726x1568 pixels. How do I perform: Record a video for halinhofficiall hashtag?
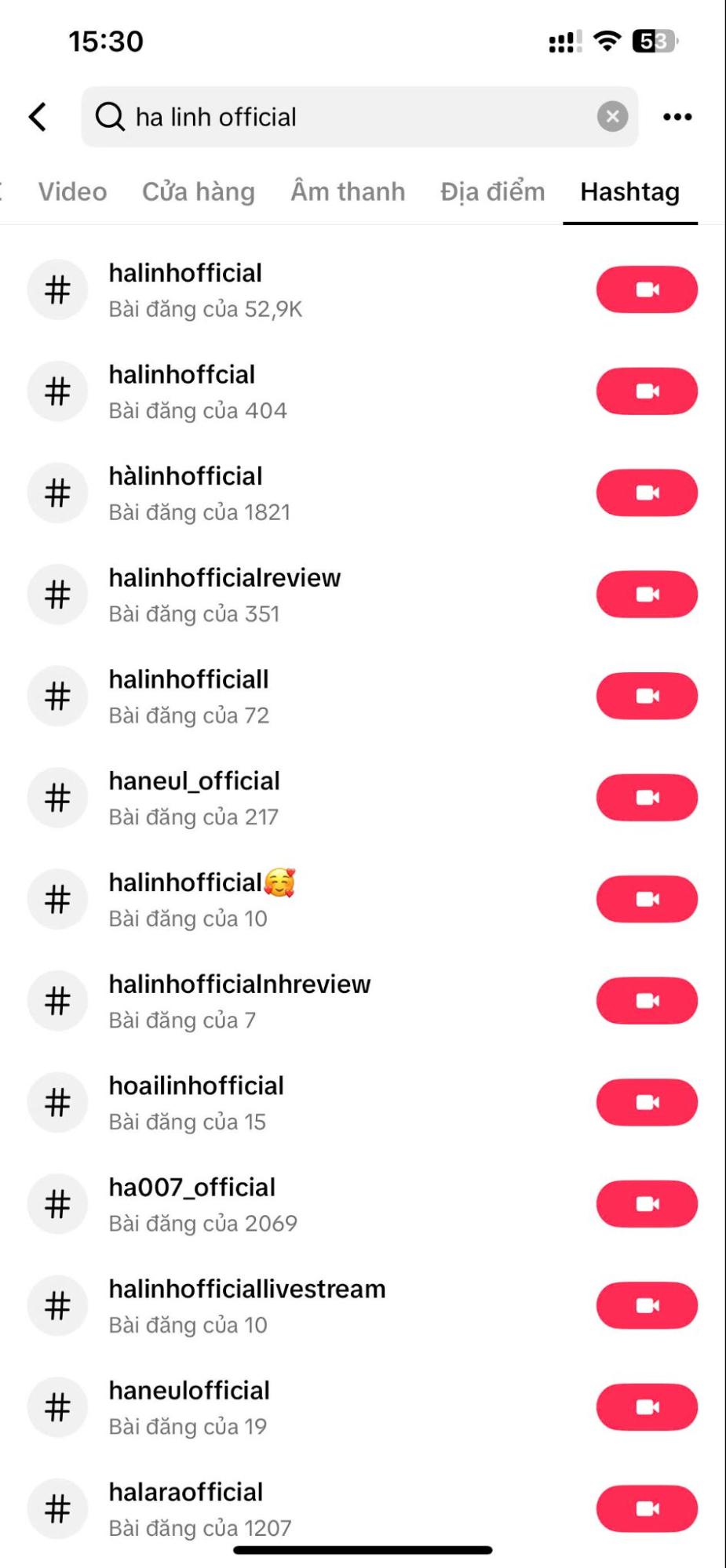tap(647, 696)
